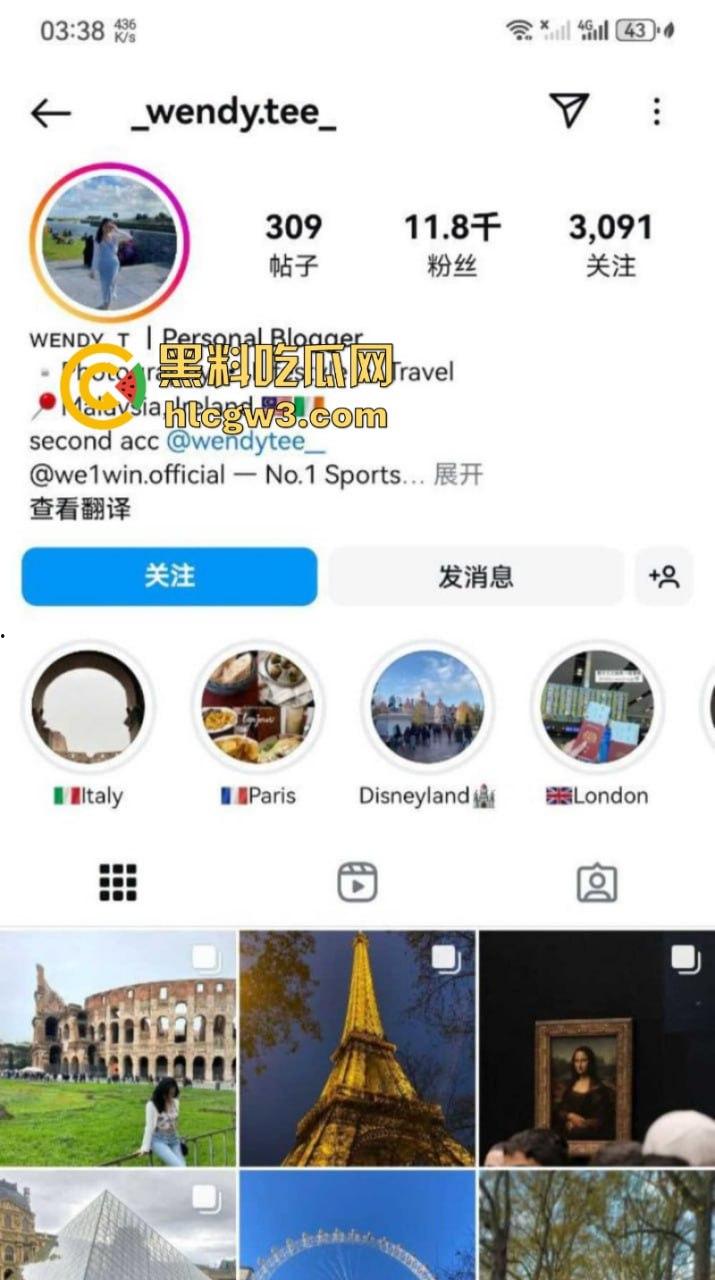Image resolution: width=715 pixels, height=1280 pixels.
Task: Open the Paris story highlight
Action: (258, 708)
